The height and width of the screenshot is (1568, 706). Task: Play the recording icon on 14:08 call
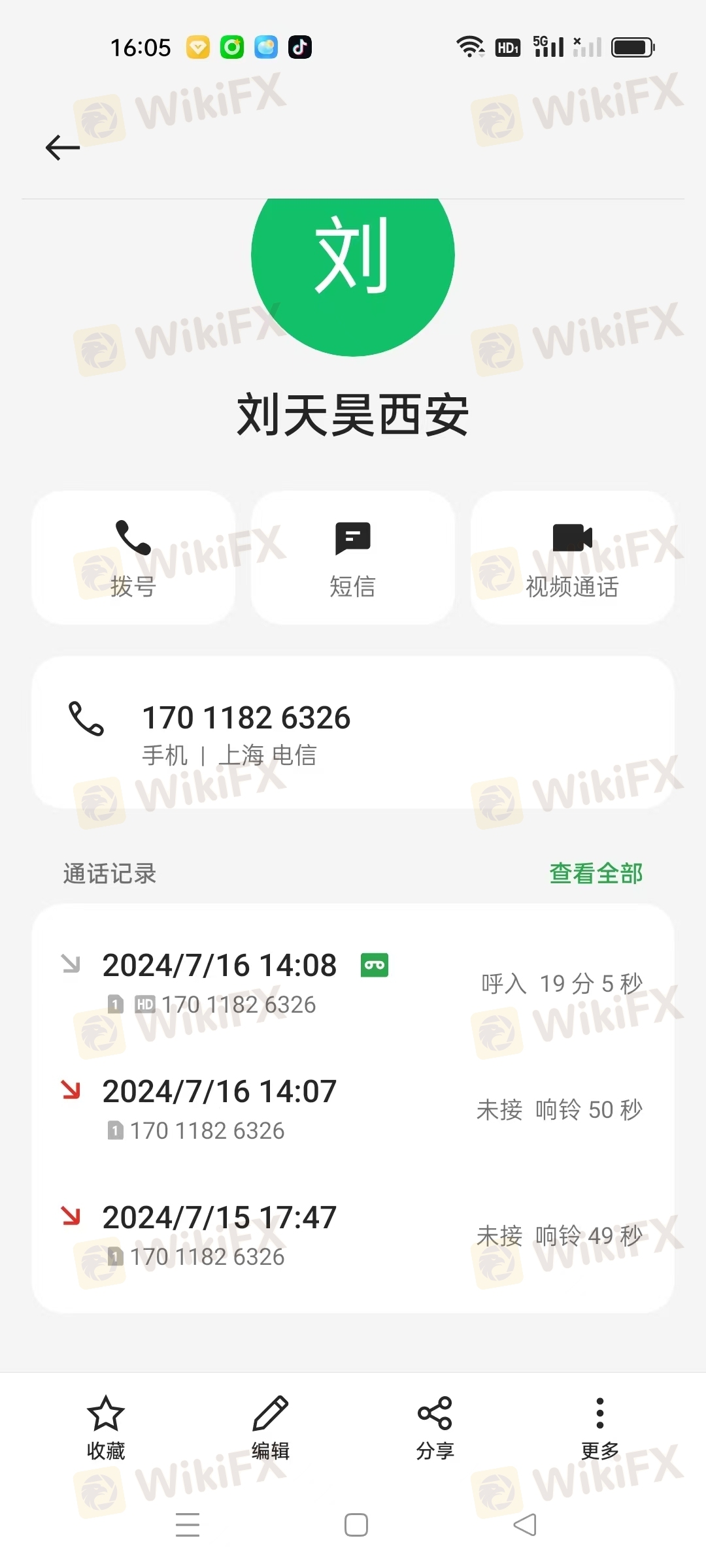coord(375,965)
